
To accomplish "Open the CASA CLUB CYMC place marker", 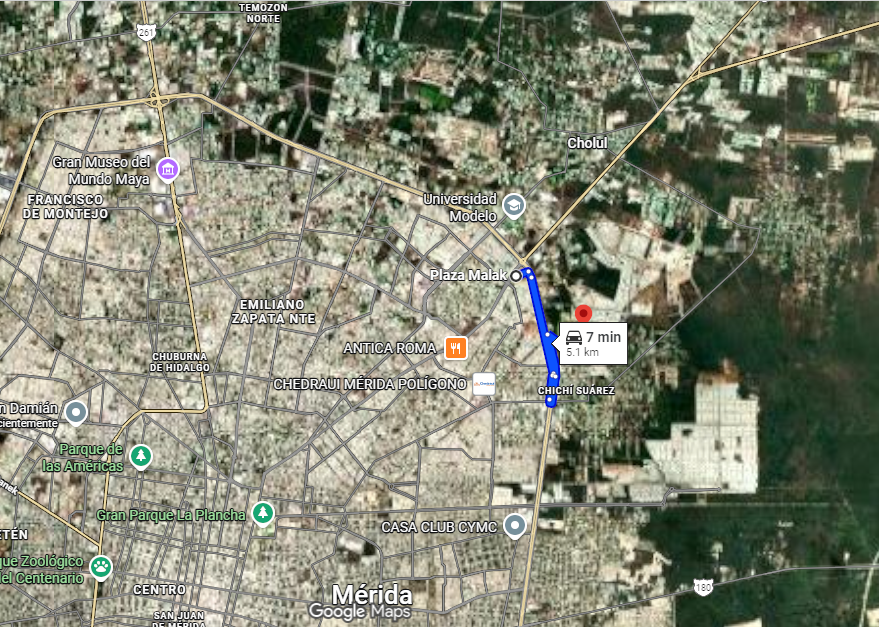I will [515, 525].
